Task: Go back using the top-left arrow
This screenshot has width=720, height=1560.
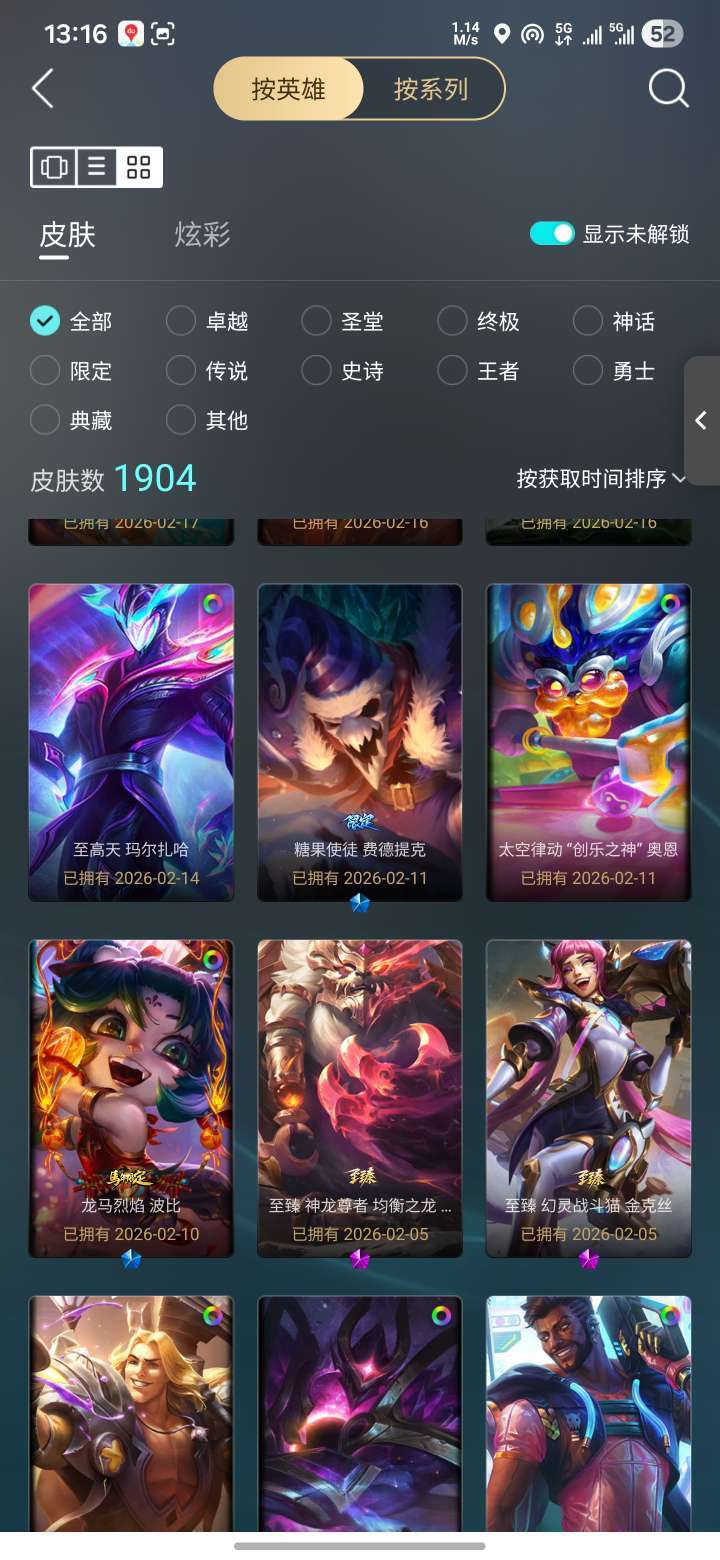Action: tap(43, 89)
